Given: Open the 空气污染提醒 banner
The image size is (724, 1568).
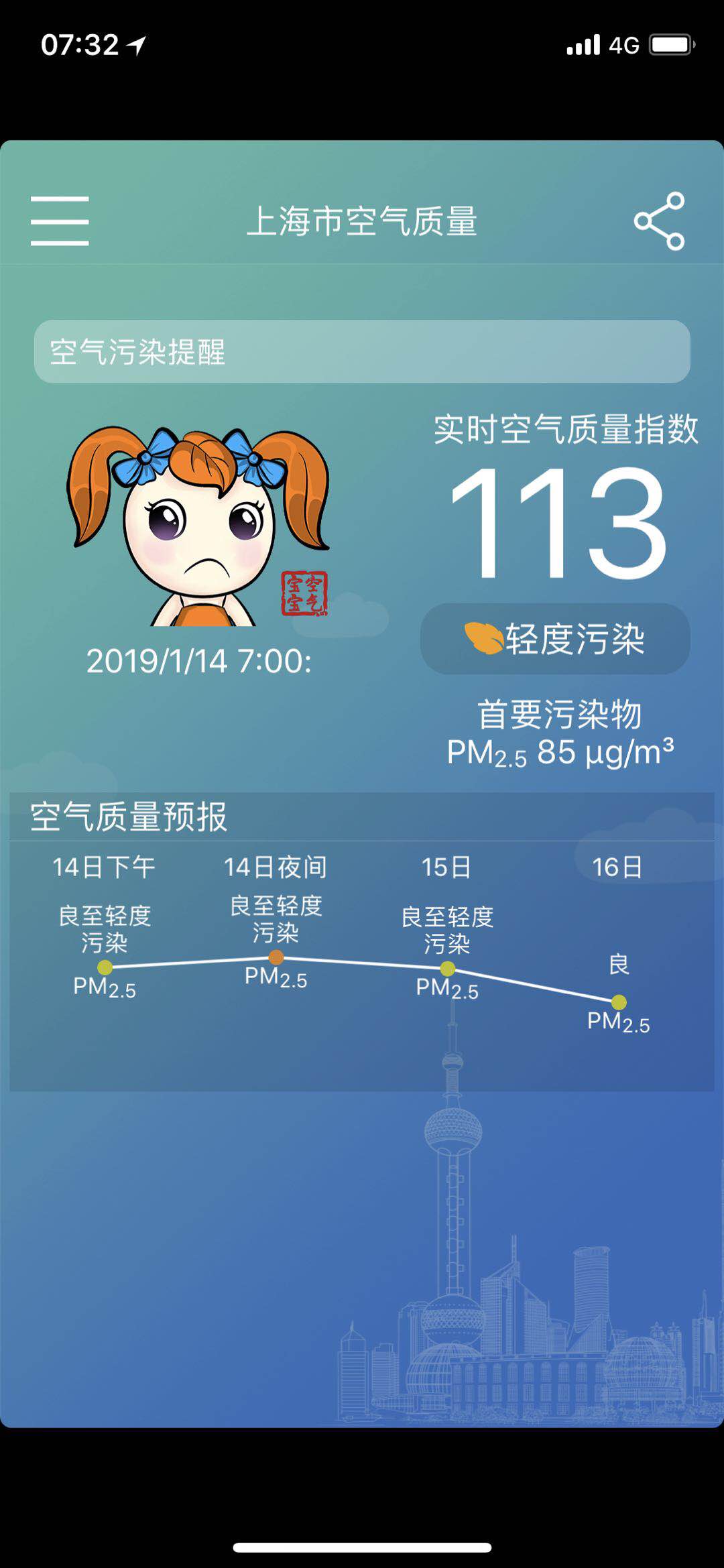Looking at the screenshot, I should pyautogui.click(x=362, y=351).
